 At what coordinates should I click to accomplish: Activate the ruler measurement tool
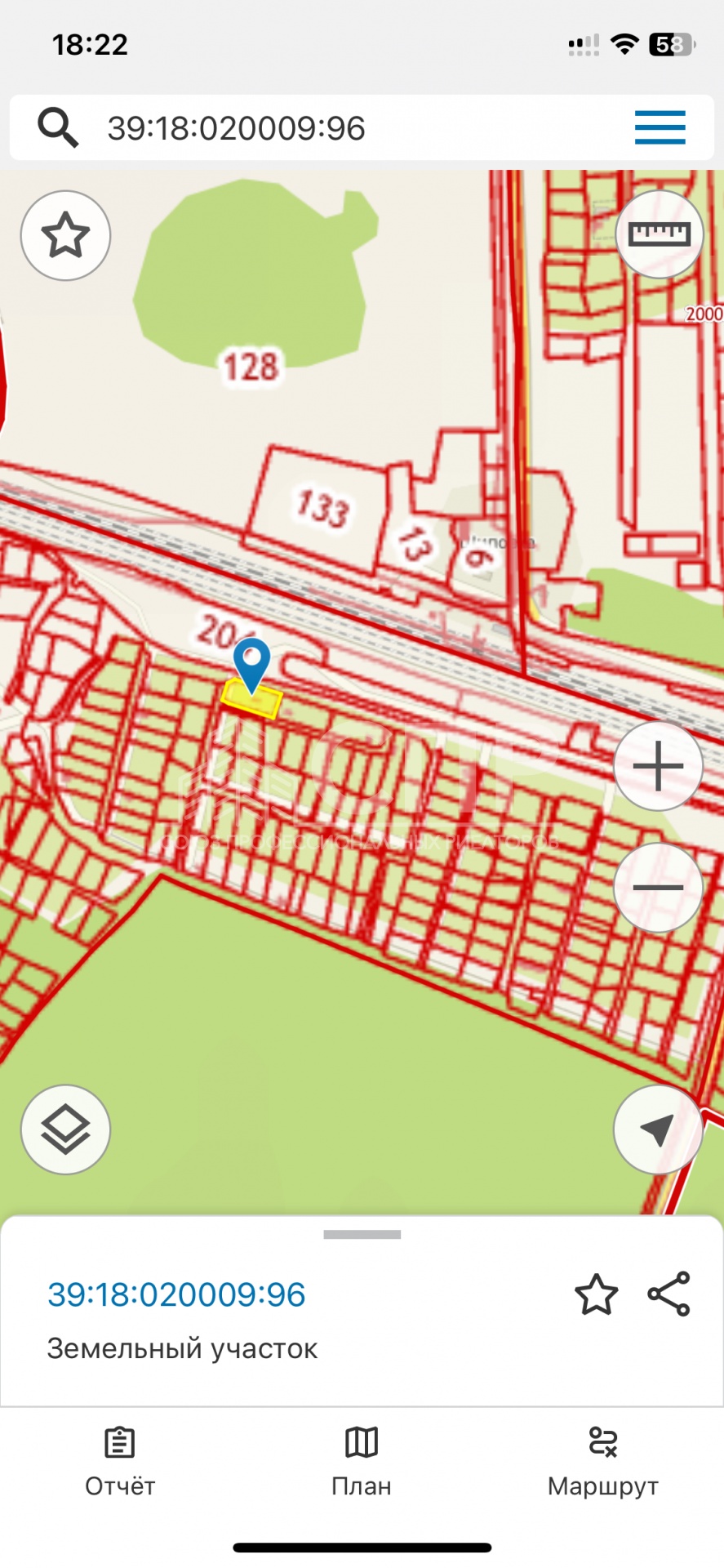pos(659,235)
